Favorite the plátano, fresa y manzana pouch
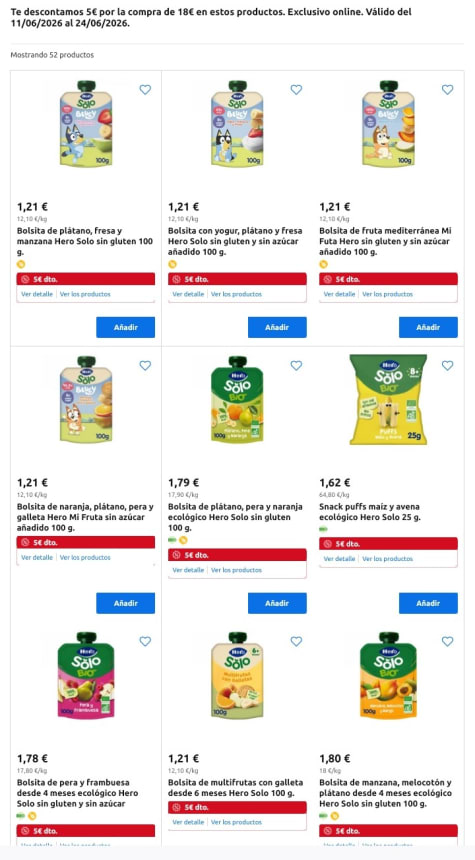The height and width of the screenshot is (860, 475). point(145,89)
